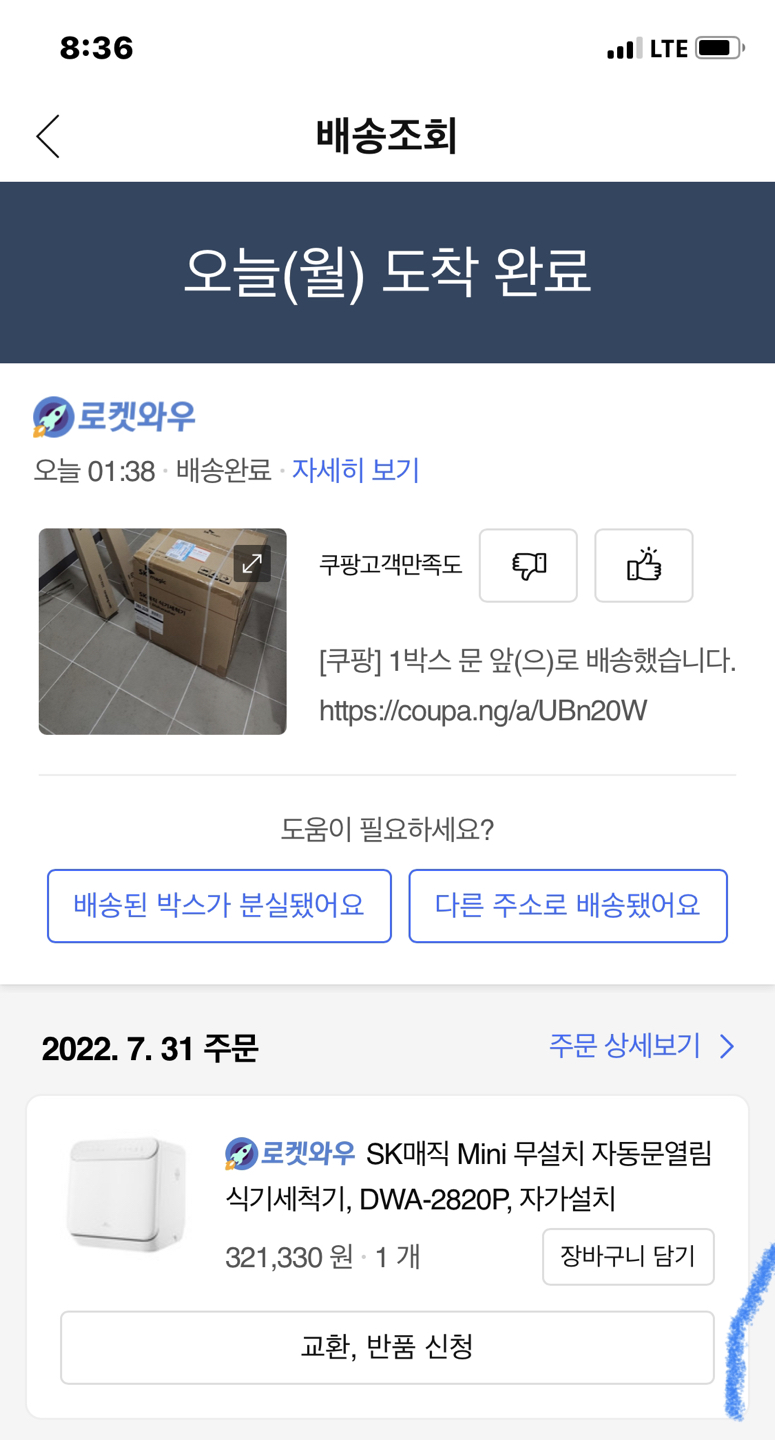Viewport: 775px width, 1440px height.
Task: Tap the 오늘(월) 도착 완료 status banner
Action: tap(387, 272)
